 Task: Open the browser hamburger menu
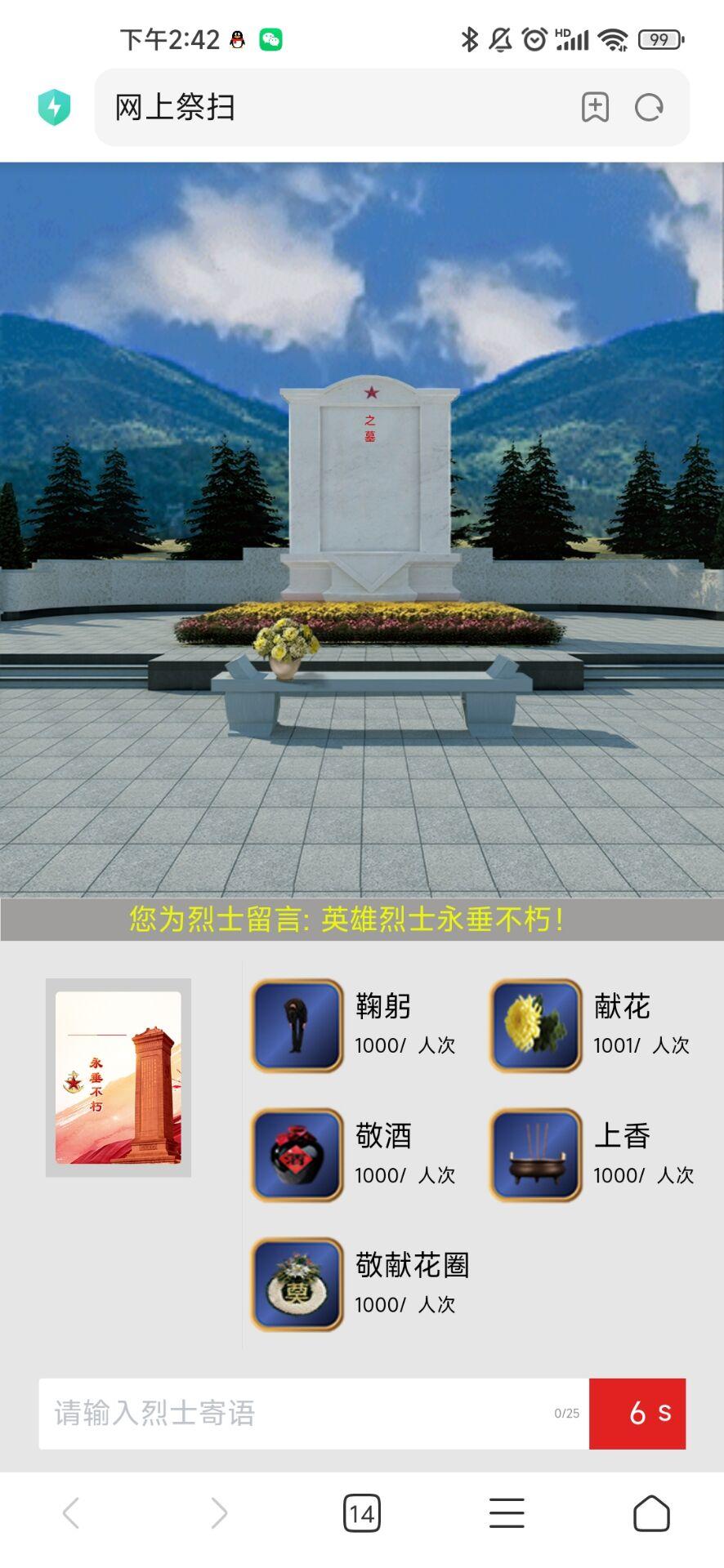point(507,1512)
